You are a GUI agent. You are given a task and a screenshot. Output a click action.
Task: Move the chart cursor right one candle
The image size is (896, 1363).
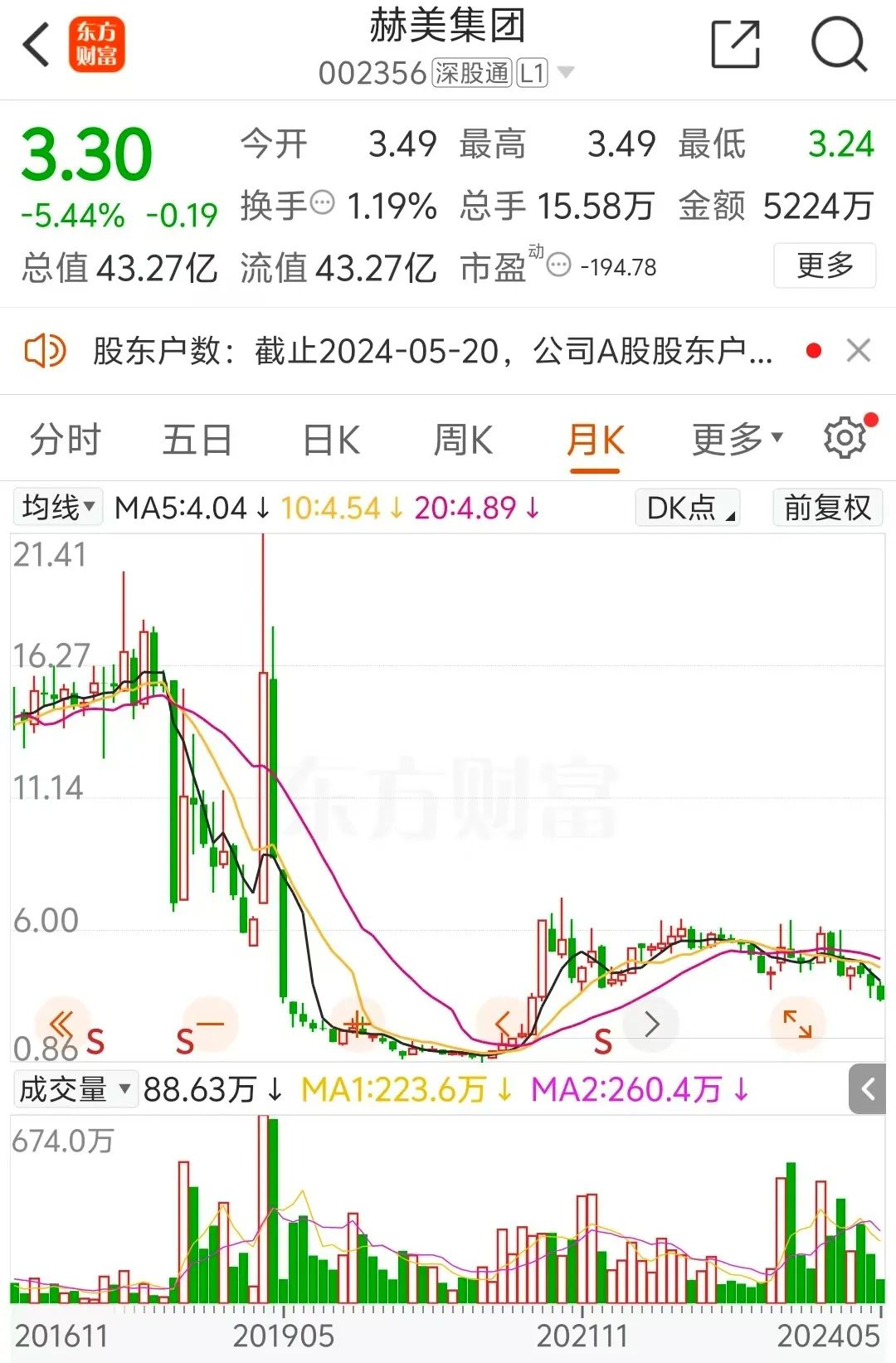coord(652,1024)
